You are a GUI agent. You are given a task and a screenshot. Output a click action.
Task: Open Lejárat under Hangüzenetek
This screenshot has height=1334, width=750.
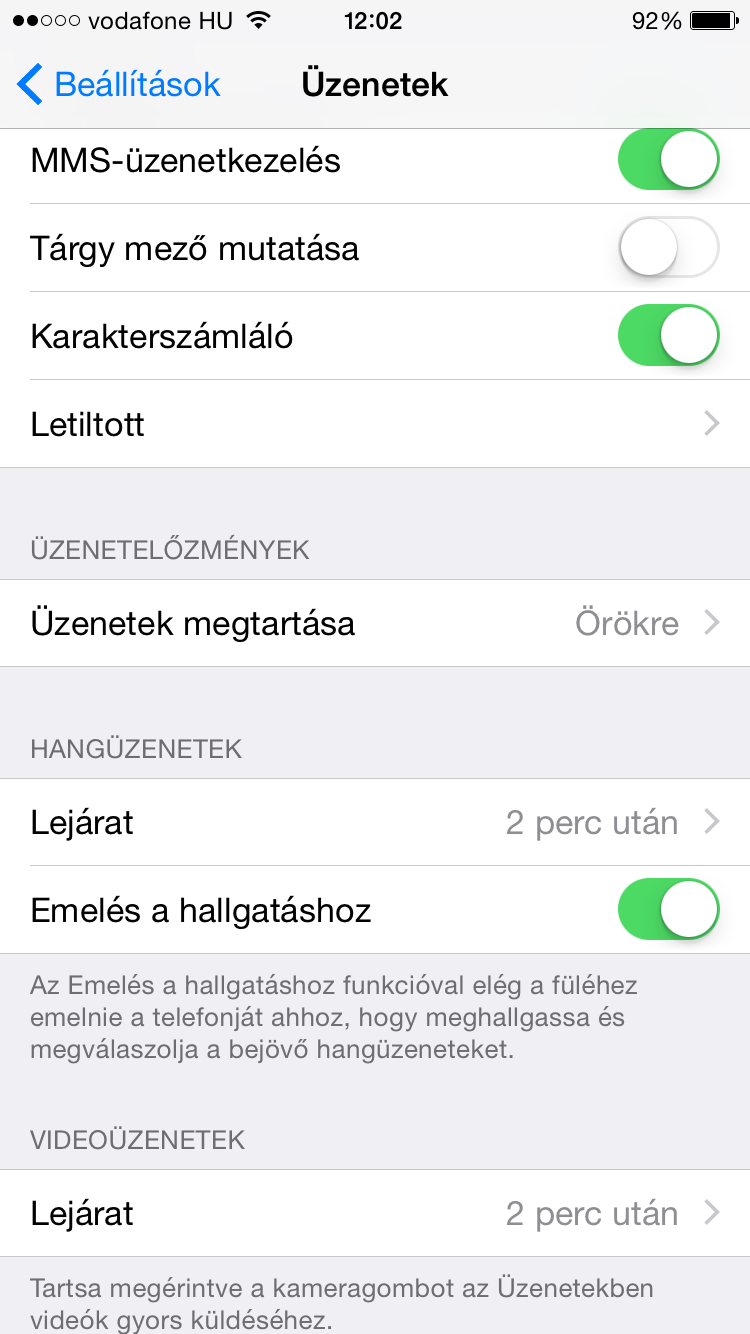375,823
